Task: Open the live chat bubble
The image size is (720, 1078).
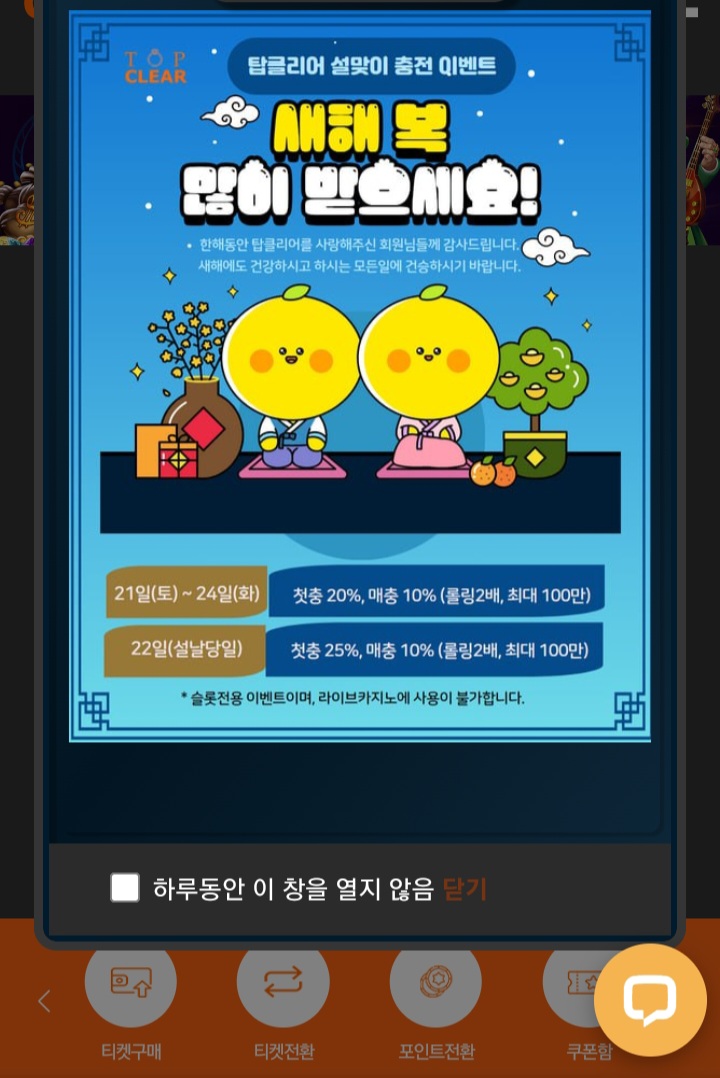Action: pos(650,999)
